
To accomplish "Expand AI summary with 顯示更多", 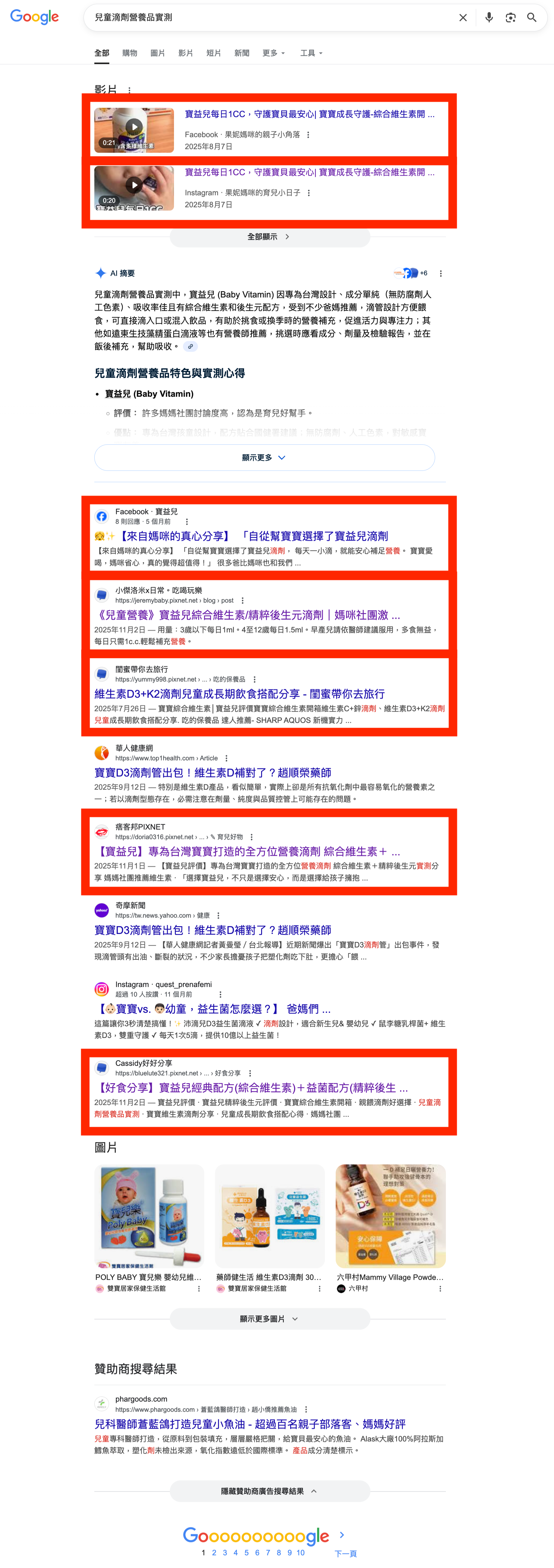I will coord(264,458).
